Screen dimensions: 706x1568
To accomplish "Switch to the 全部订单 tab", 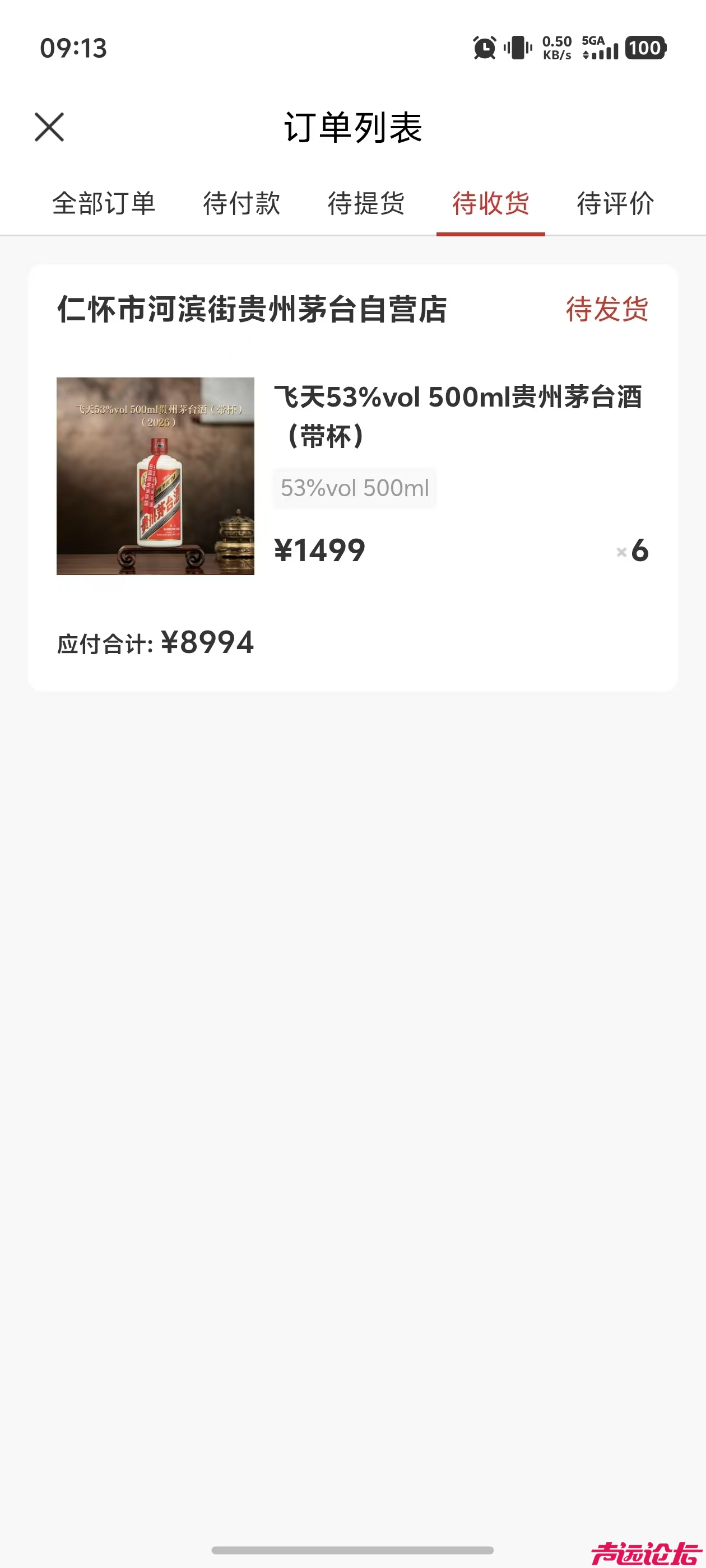I will 104,204.
